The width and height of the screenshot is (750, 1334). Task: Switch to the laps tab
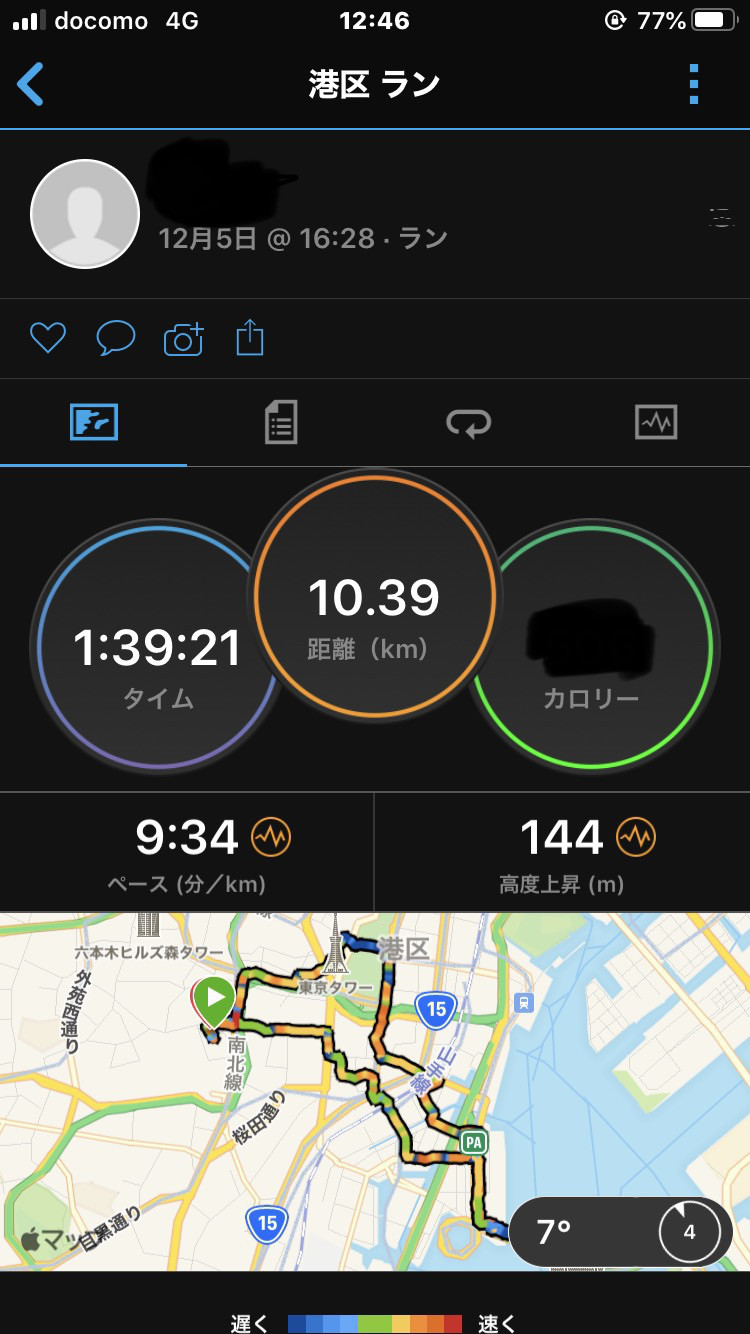pyautogui.click(x=468, y=422)
